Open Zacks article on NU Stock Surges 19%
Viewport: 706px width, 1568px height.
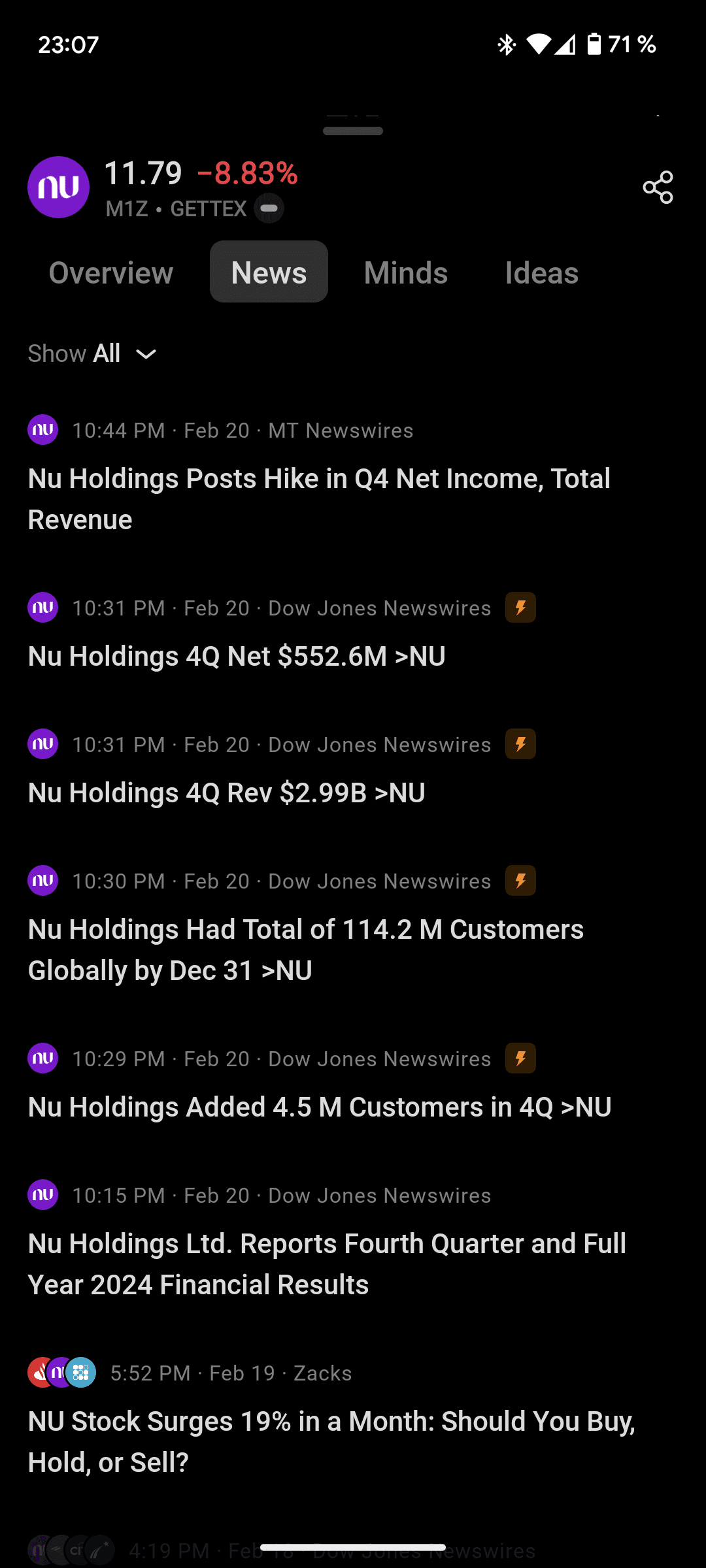[x=331, y=1441]
